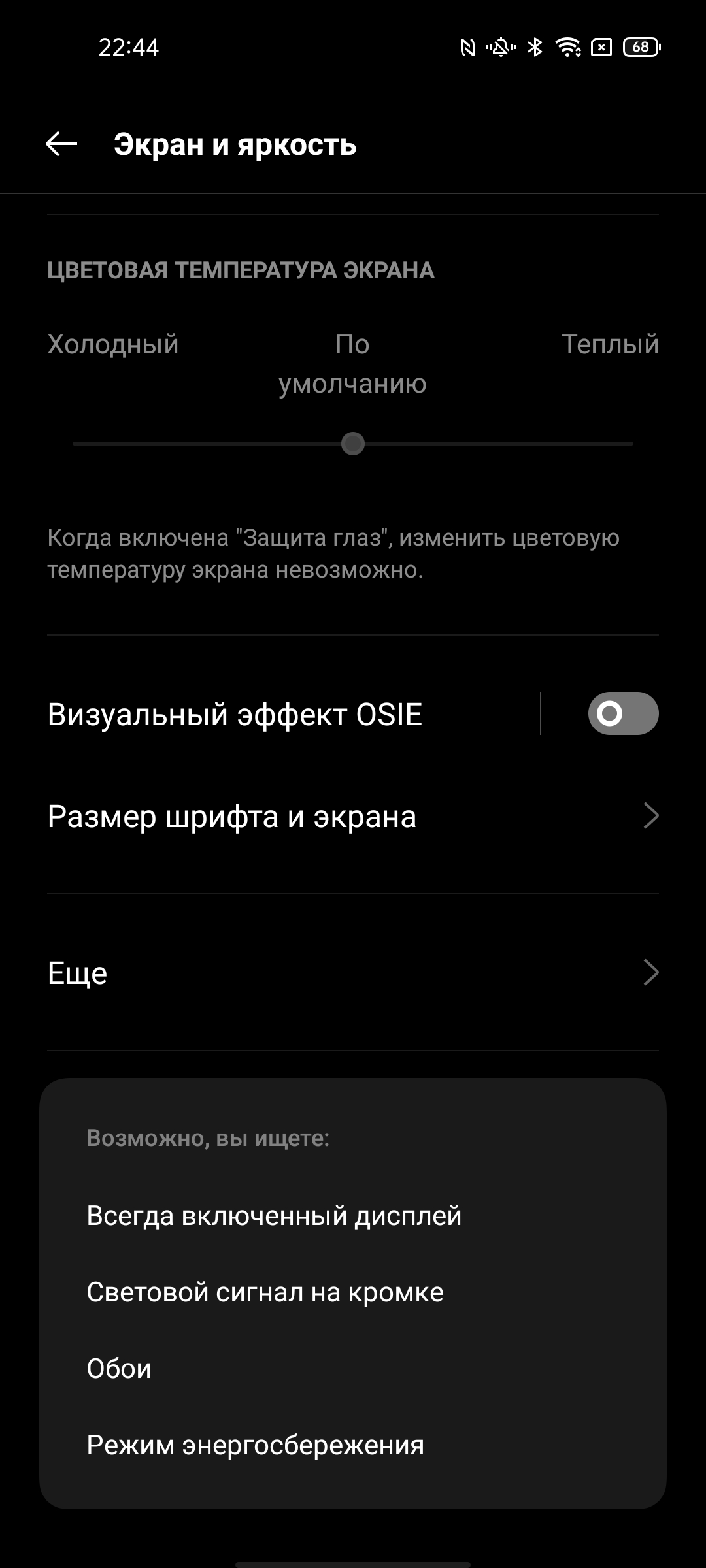
Task: Enable the Визуальный эффект OSIE switch
Action: click(623, 713)
